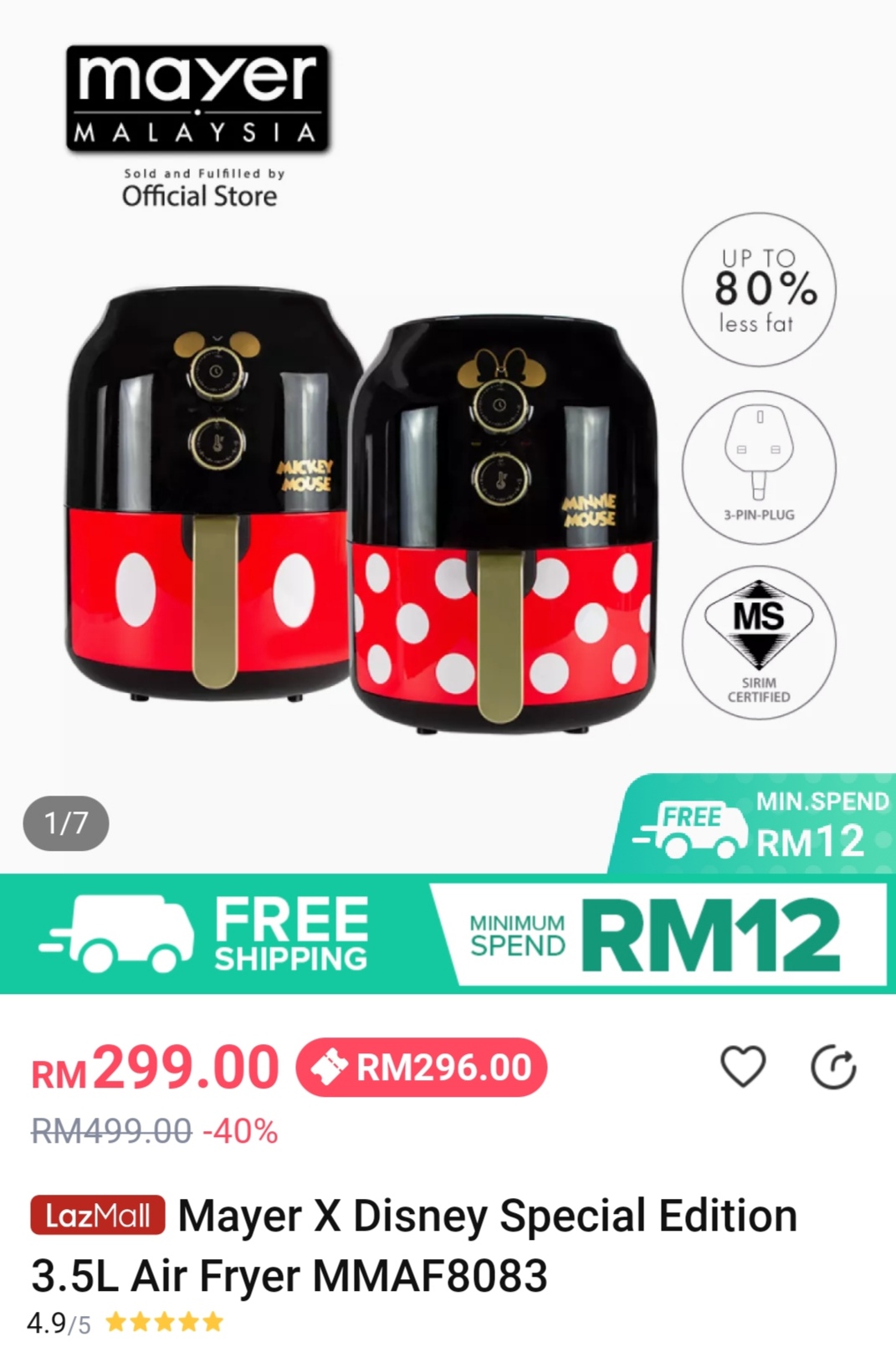Open the Mayer air fryer product image

tap(360, 510)
